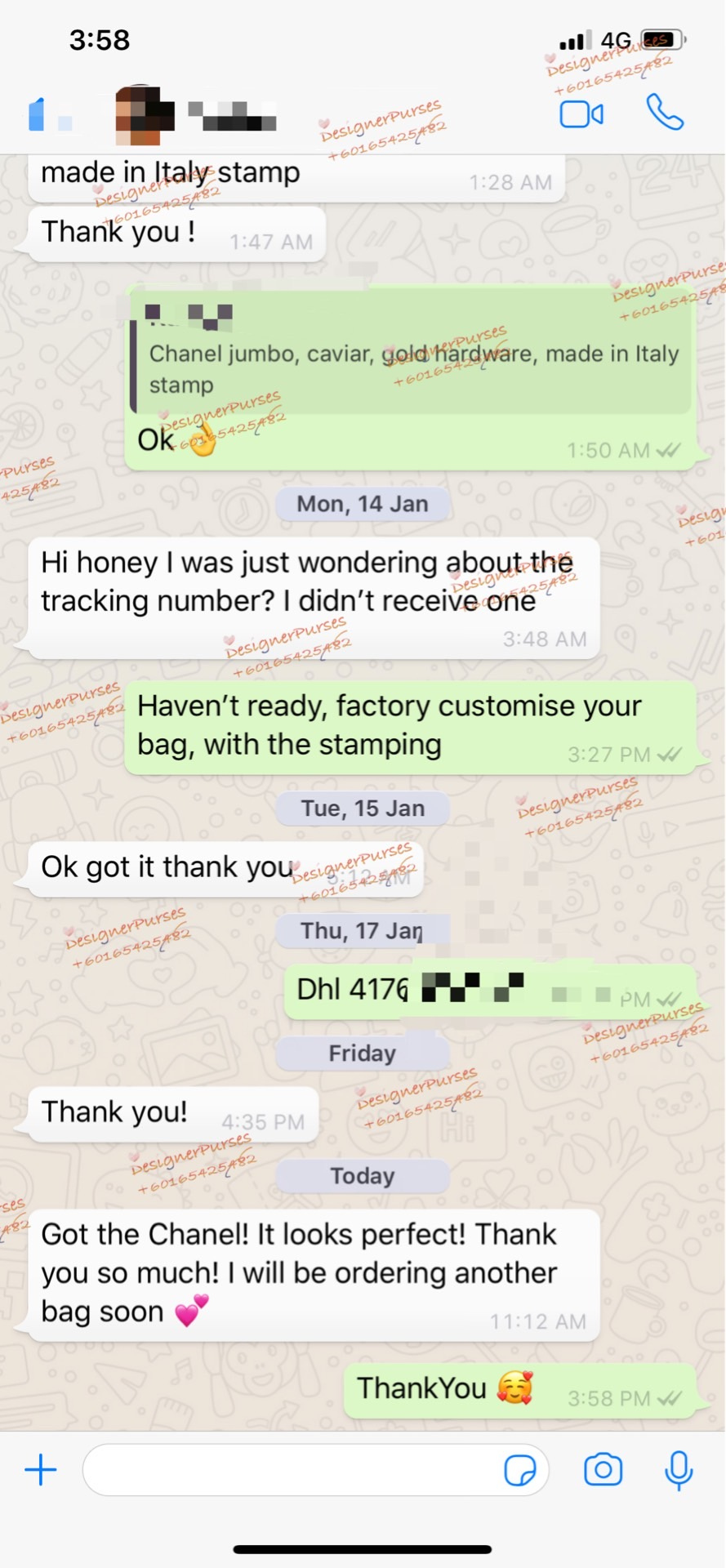
Task: Start a voice call with this contact
Action: (x=665, y=113)
